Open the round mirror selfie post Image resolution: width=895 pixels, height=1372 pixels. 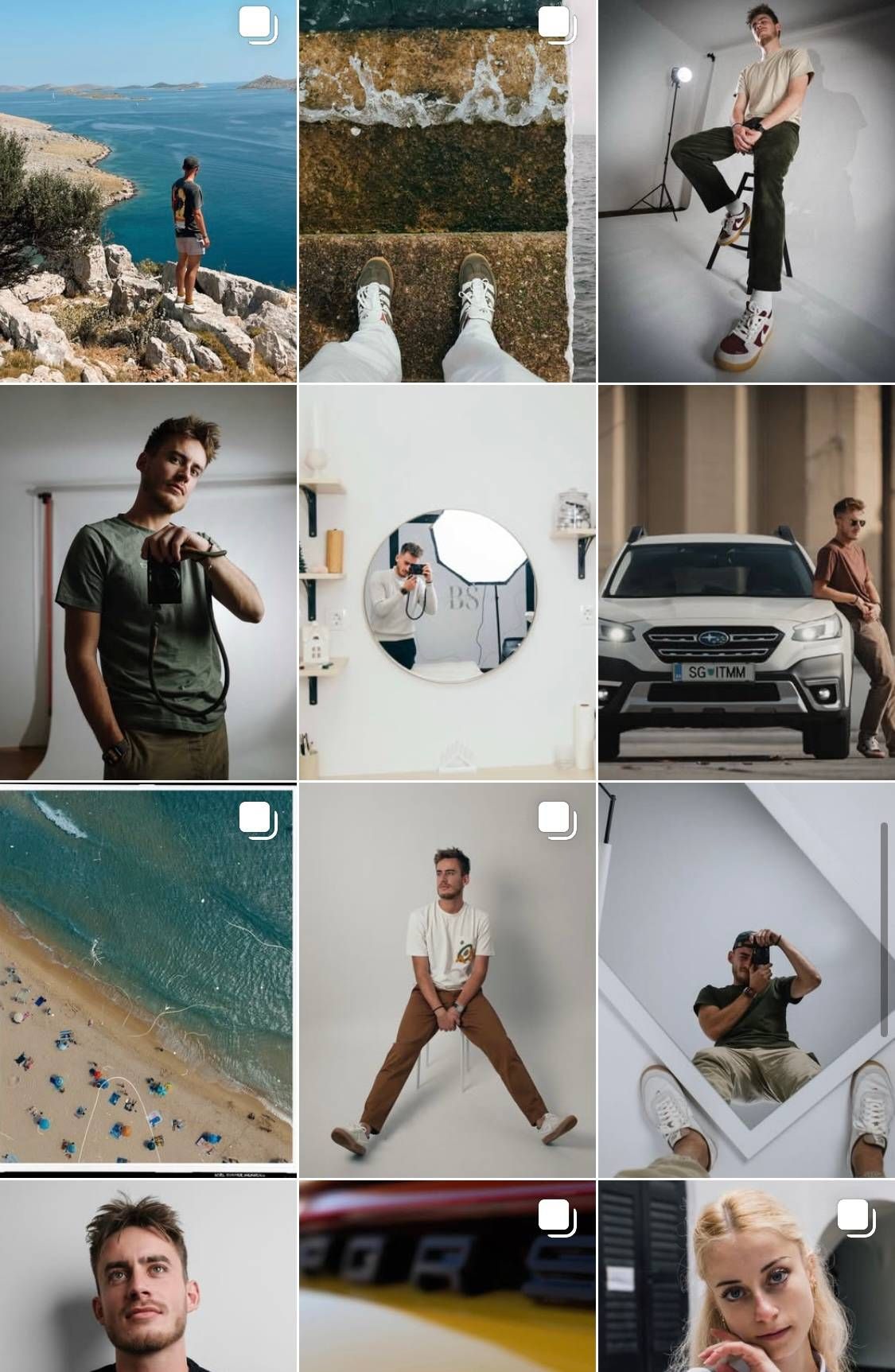click(x=447, y=582)
